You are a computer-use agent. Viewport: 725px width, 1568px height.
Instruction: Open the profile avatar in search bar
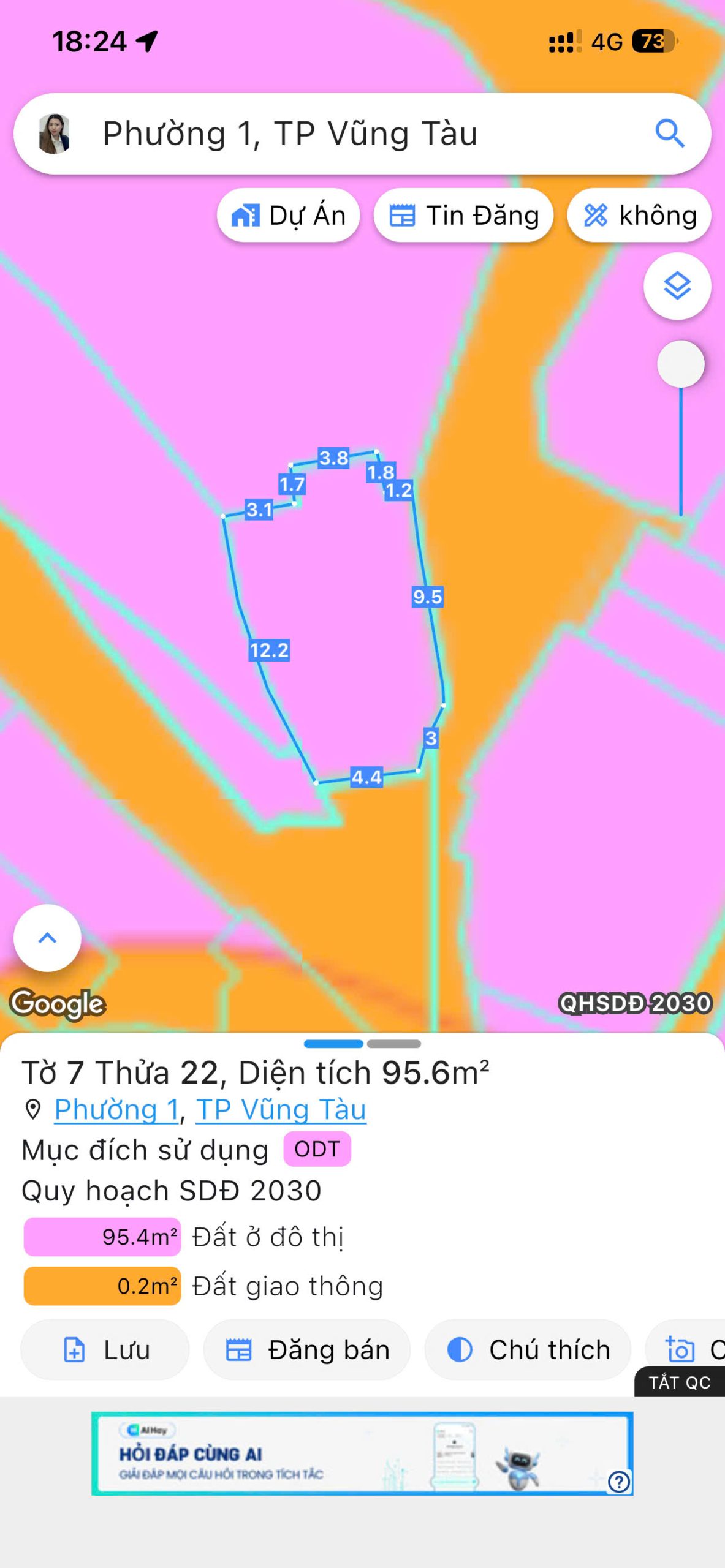coord(55,134)
